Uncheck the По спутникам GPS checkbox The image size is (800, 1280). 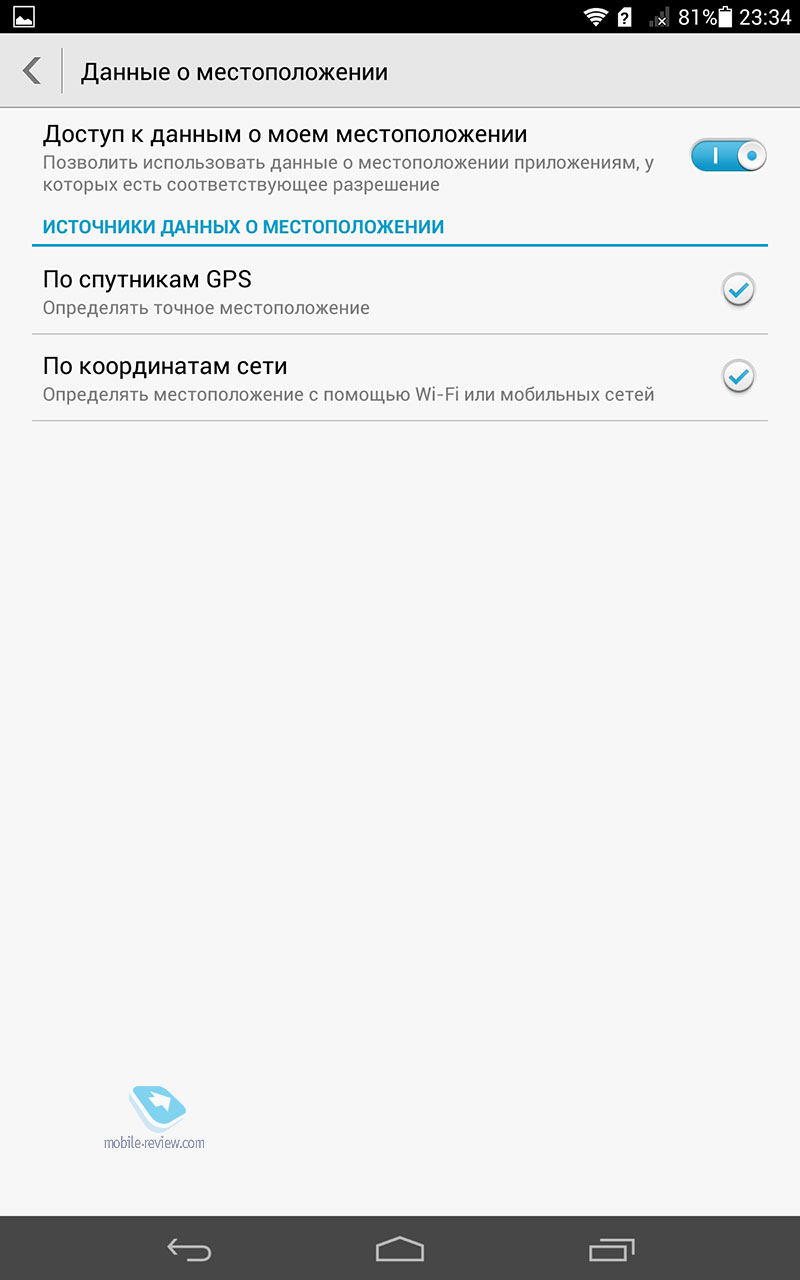[x=738, y=291]
